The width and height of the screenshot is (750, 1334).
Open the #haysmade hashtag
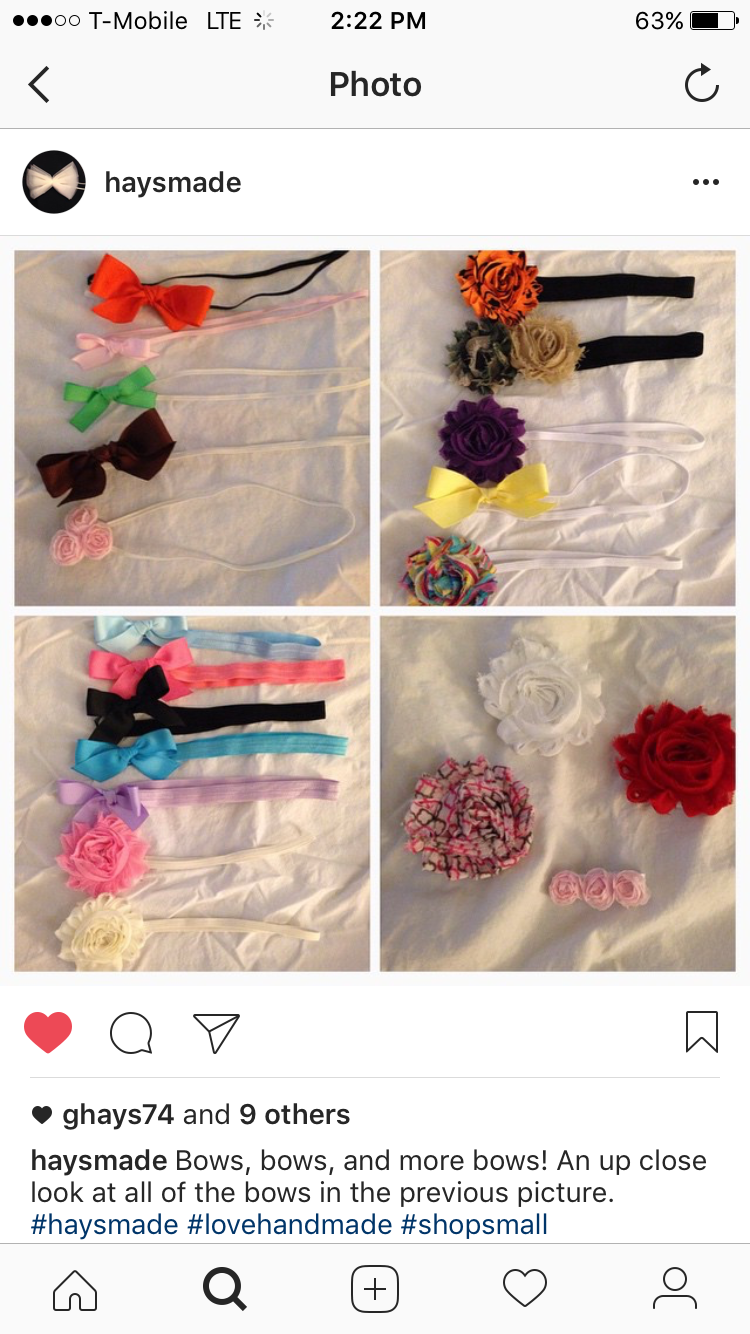click(x=105, y=1224)
